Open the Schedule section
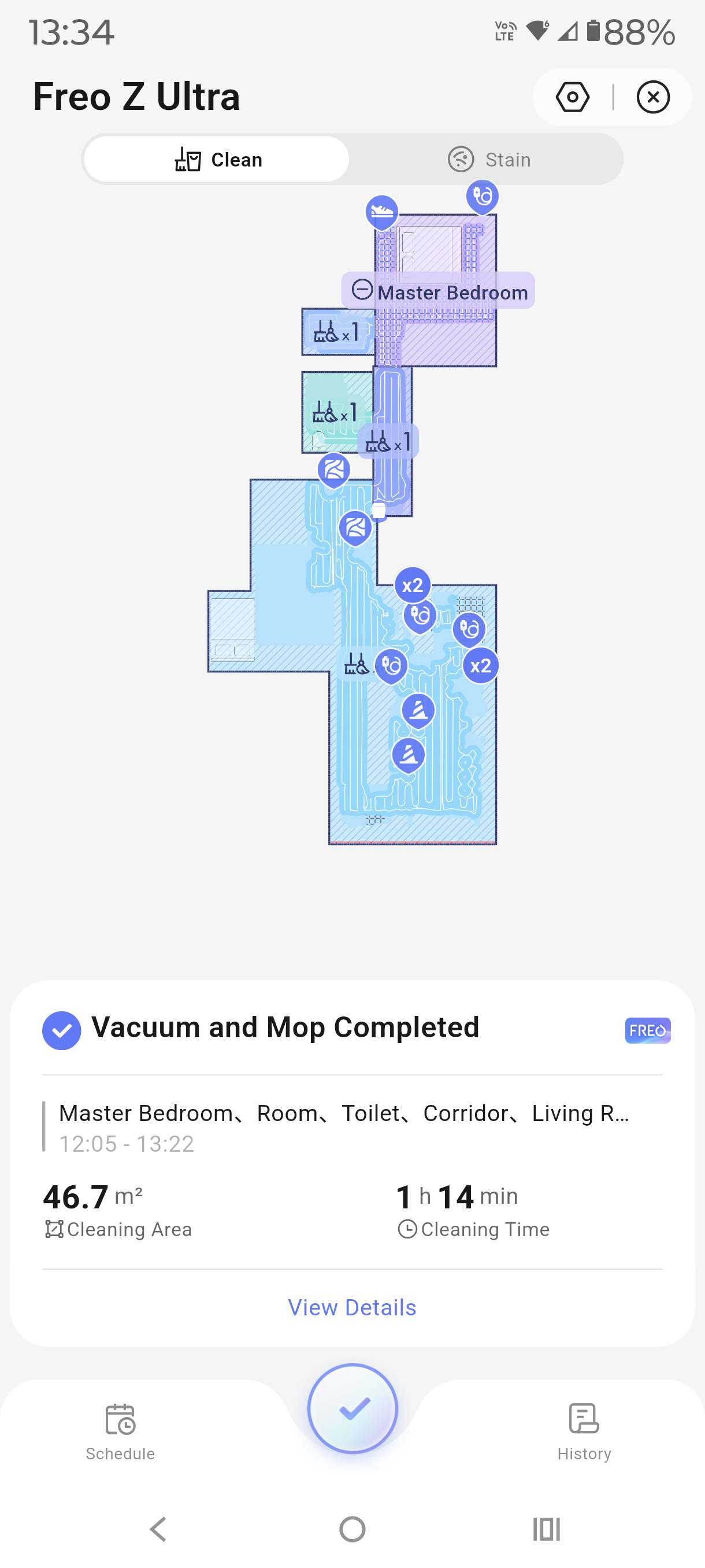Screen dimensions: 705x1568 120,1431
